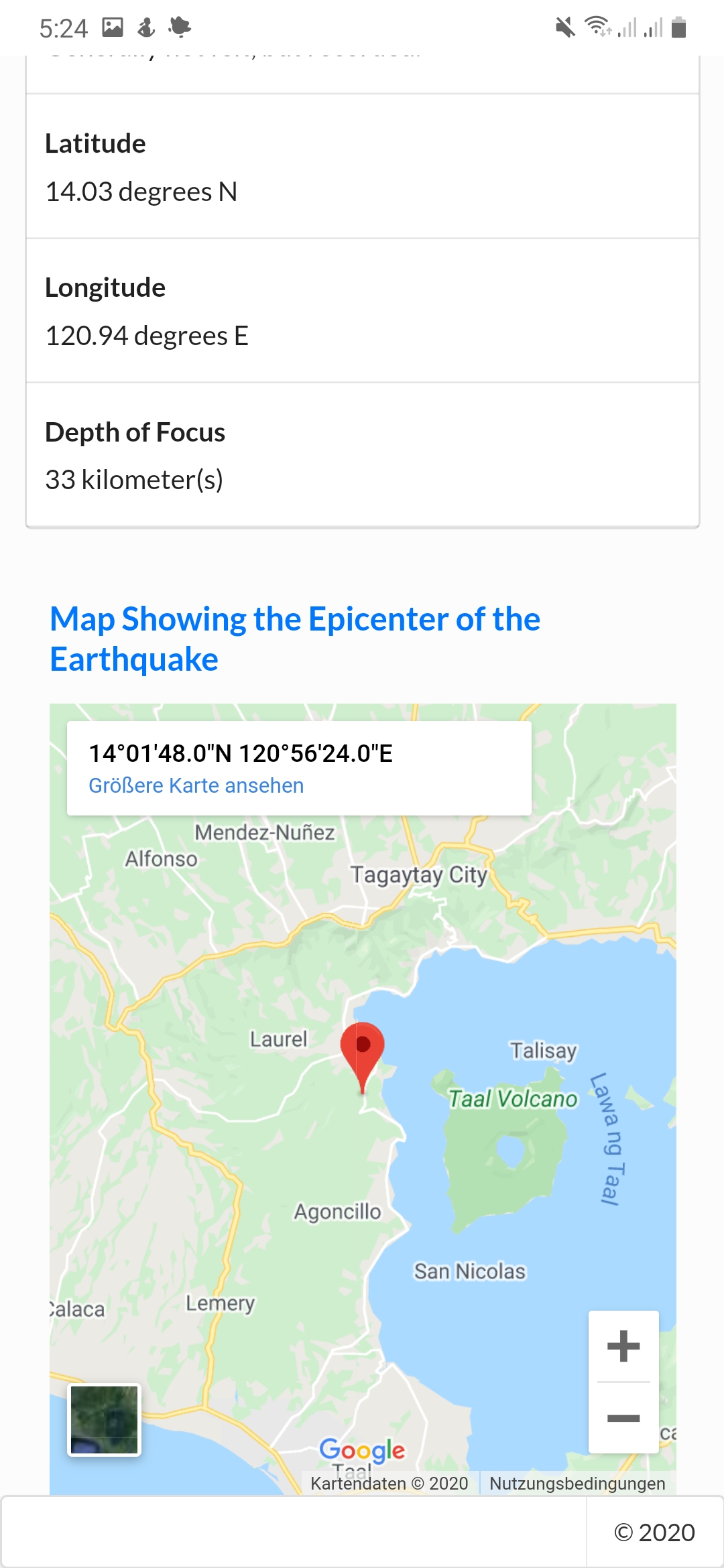Screen dimensions: 724x1568
Task: Open the Nutzungsbedingungen terms link
Action: 577,1484
